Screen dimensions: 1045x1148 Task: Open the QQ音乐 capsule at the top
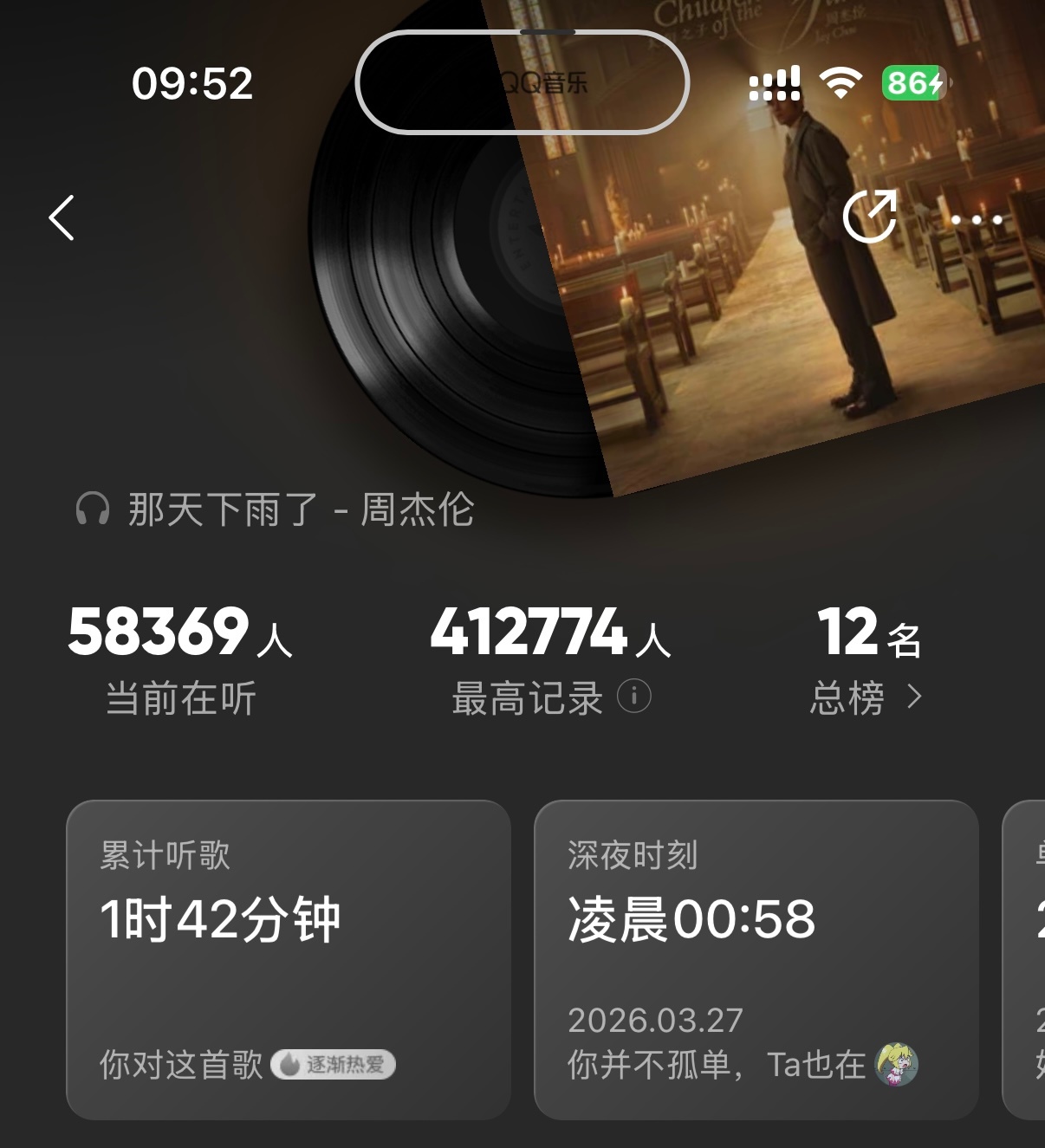coord(522,82)
